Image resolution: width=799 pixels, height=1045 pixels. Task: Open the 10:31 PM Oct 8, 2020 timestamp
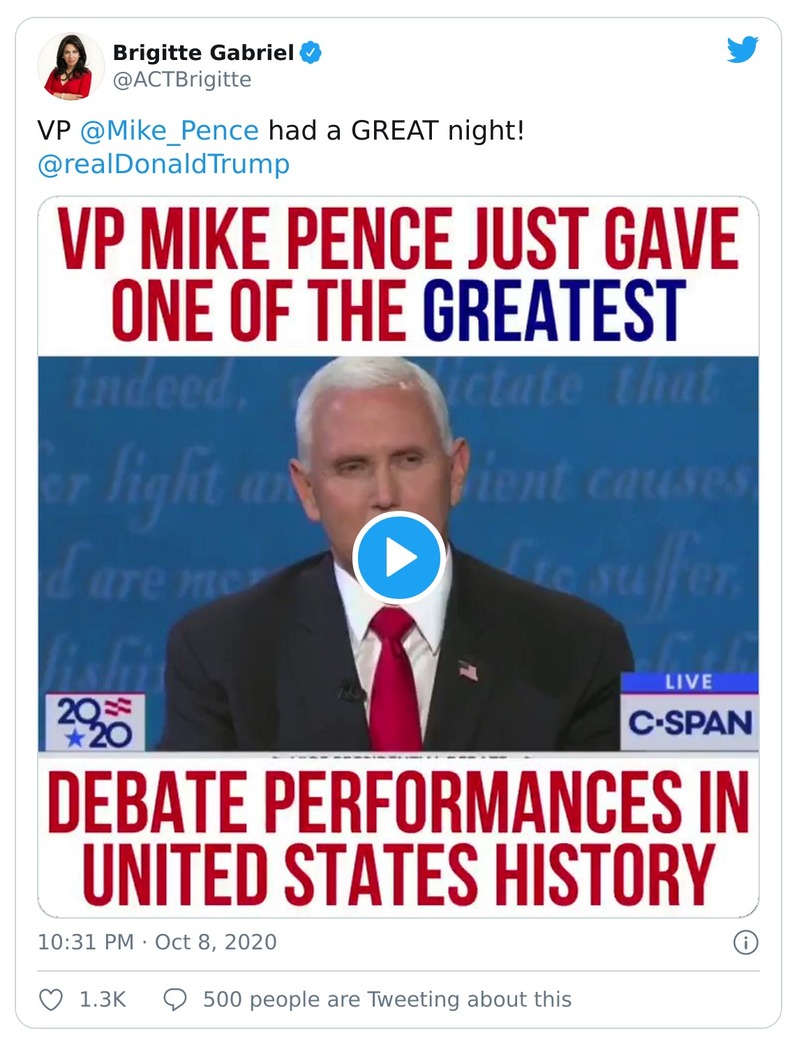point(157,942)
